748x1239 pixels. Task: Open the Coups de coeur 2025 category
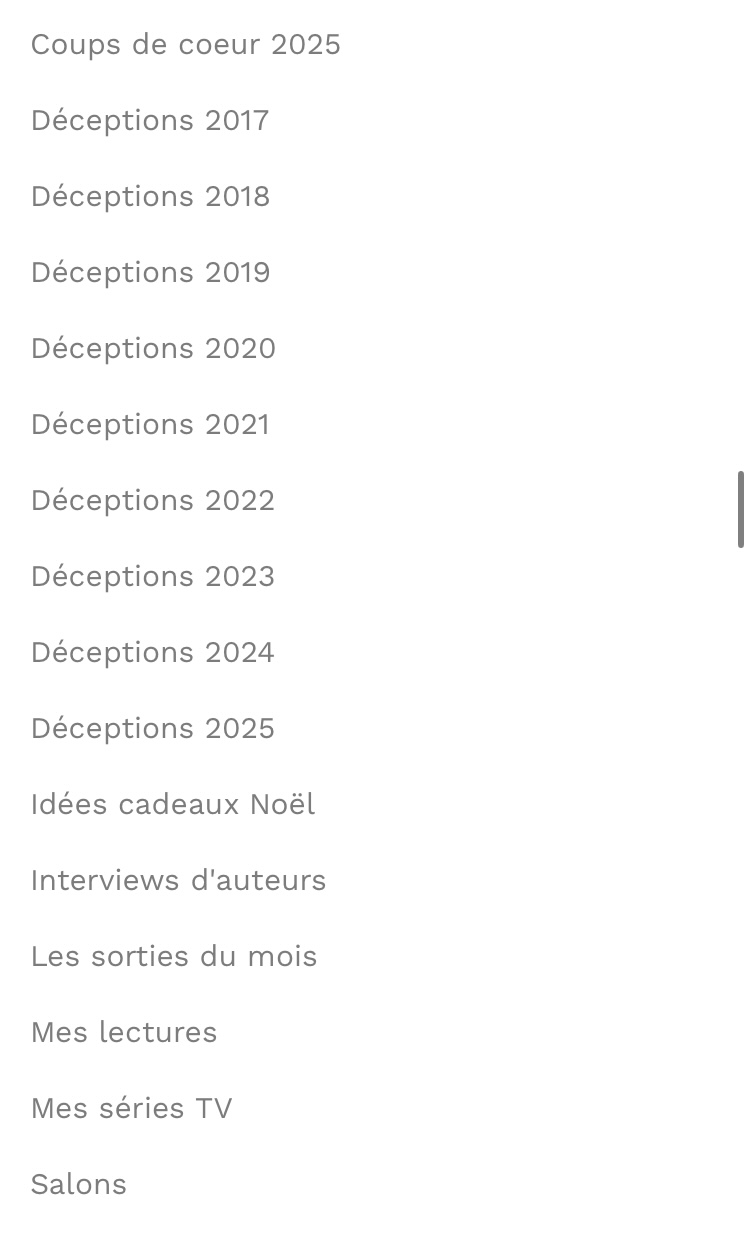pyautogui.click(x=185, y=45)
